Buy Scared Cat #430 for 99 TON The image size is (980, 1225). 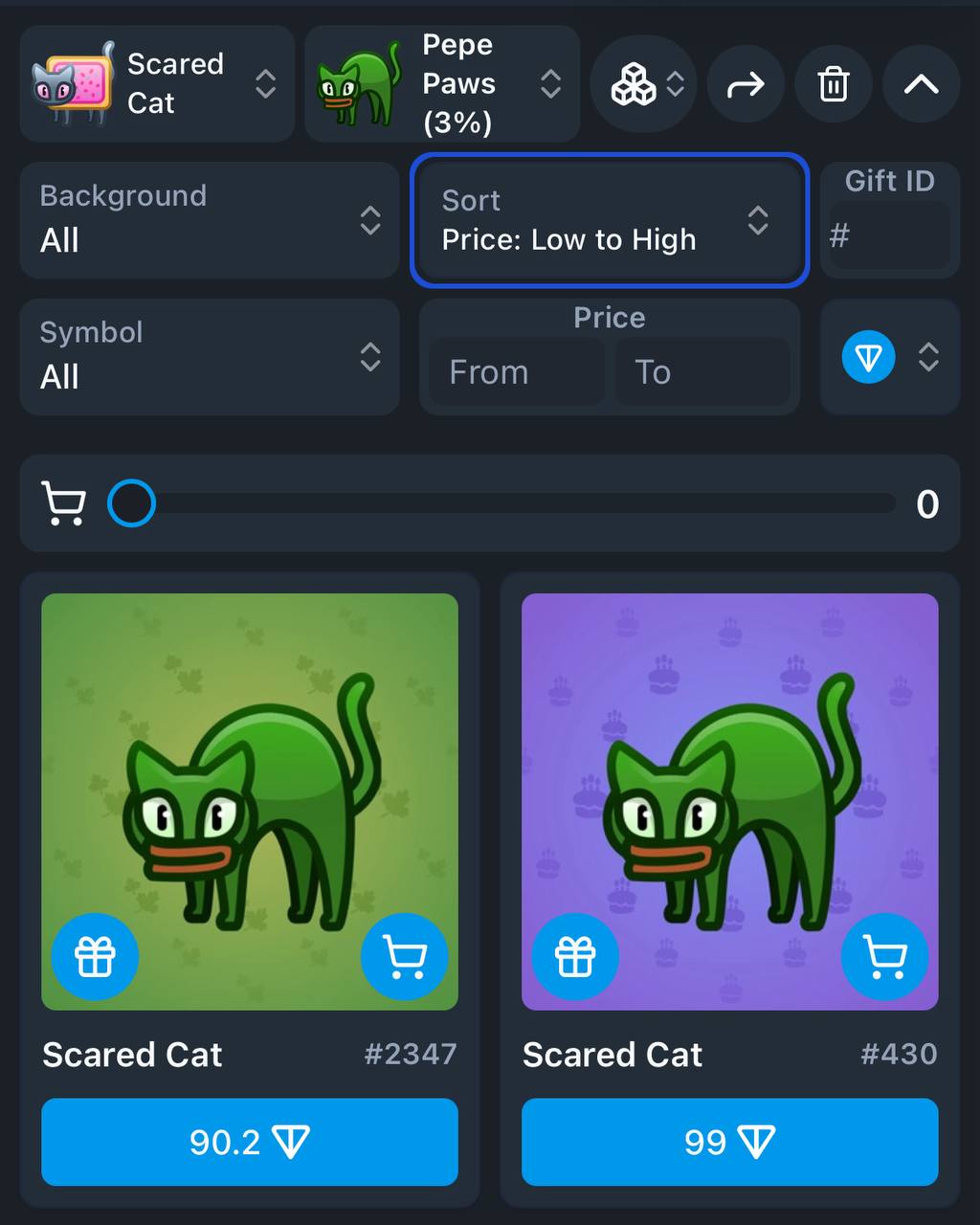point(729,1142)
